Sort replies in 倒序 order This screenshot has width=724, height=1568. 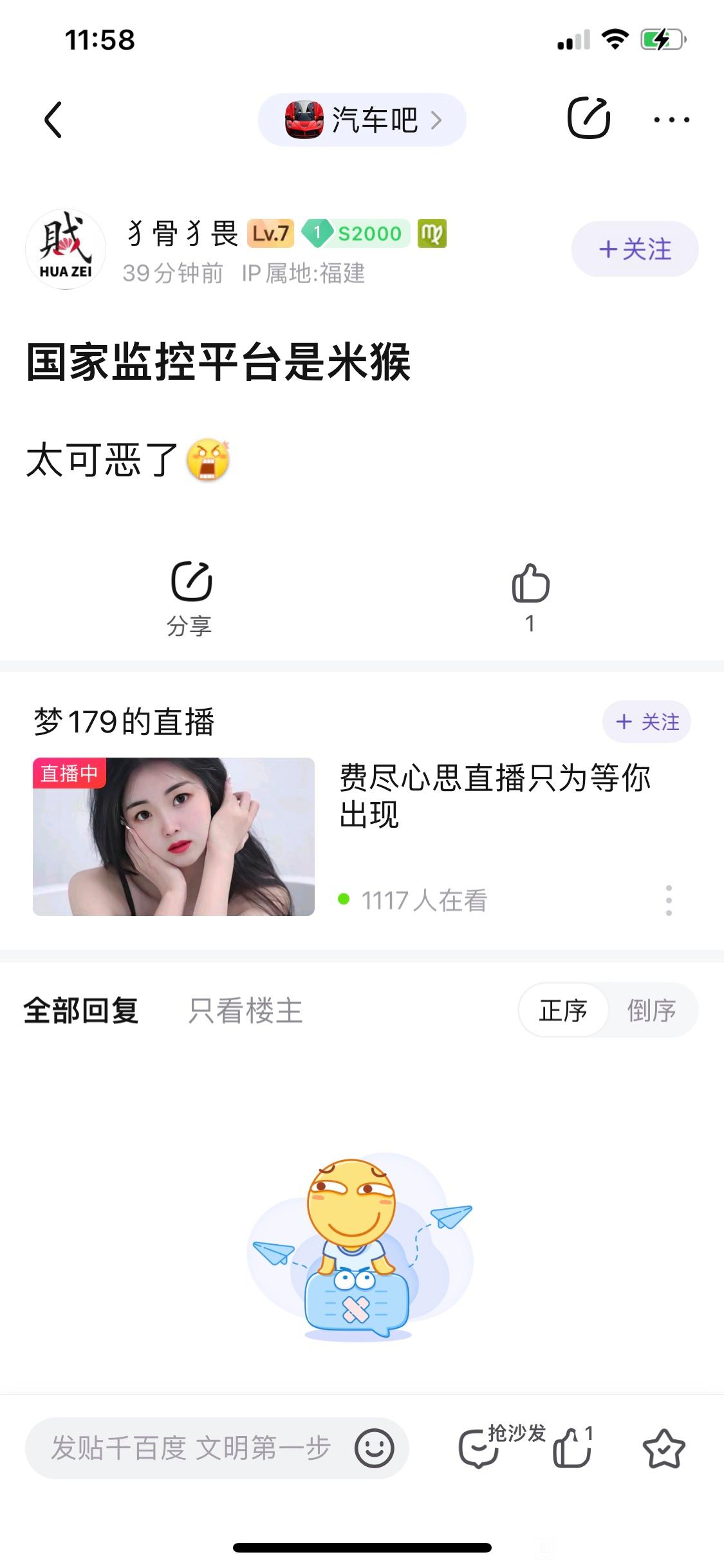tap(651, 1010)
